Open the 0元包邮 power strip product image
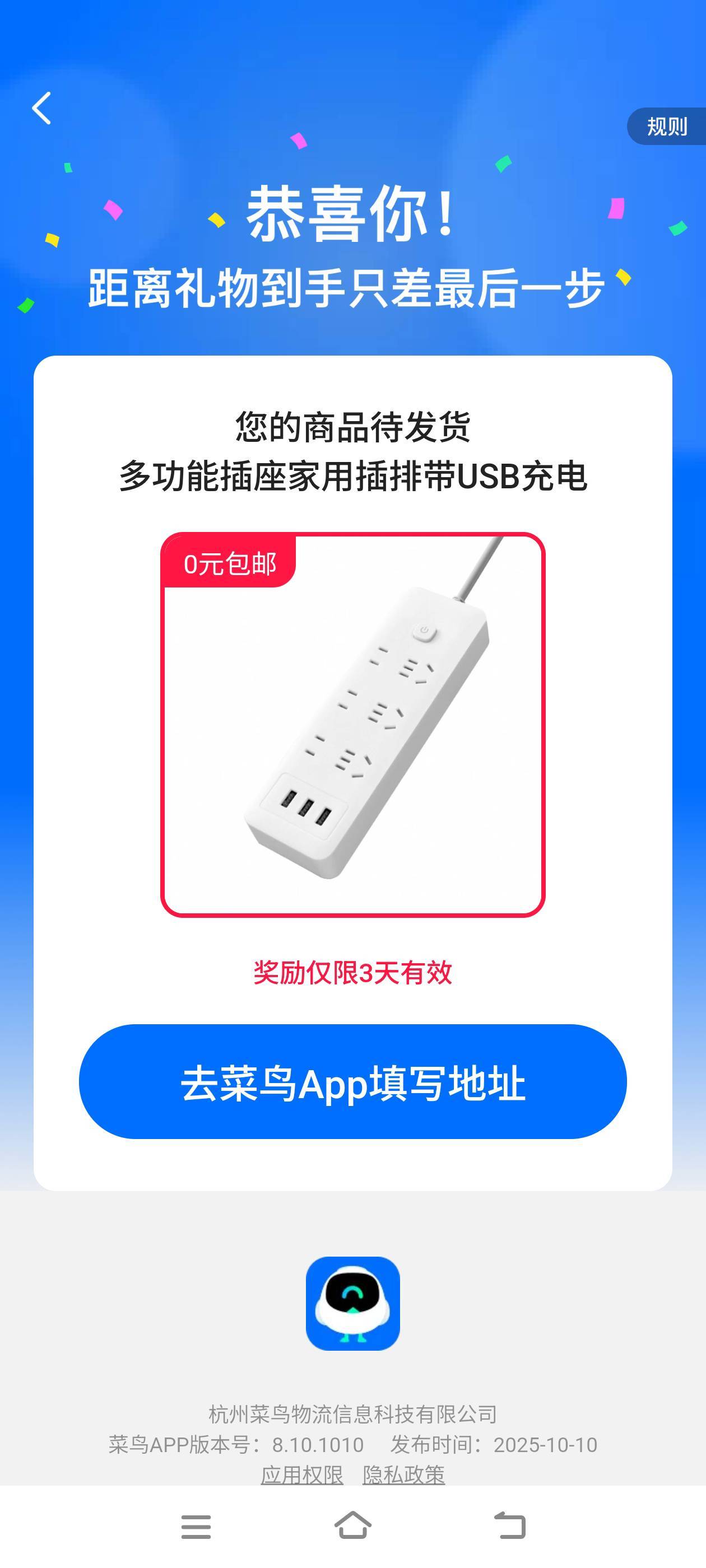Image resolution: width=706 pixels, height=1568 pixels. pyautogui.click(x=352, y=724)
